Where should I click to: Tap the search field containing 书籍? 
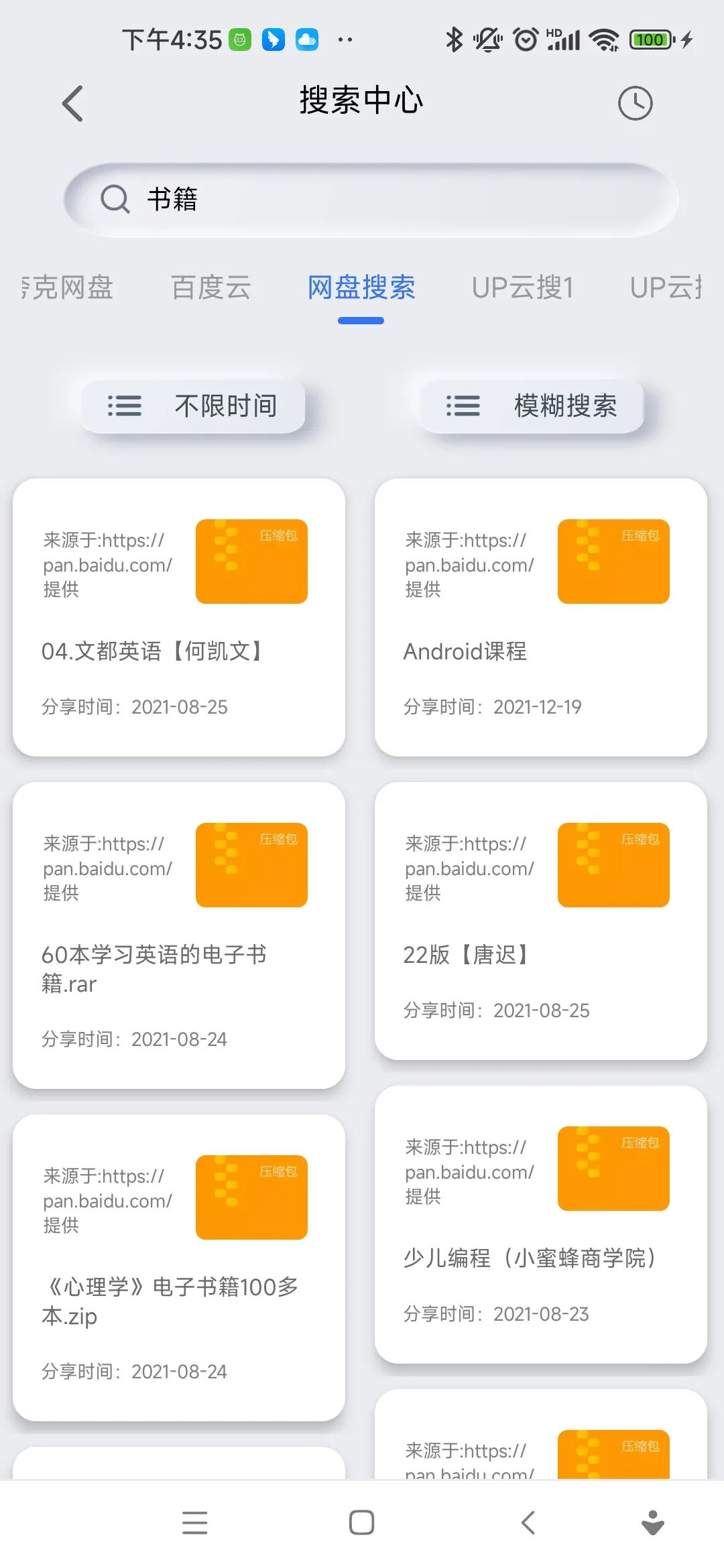click(x=371, y=200)
